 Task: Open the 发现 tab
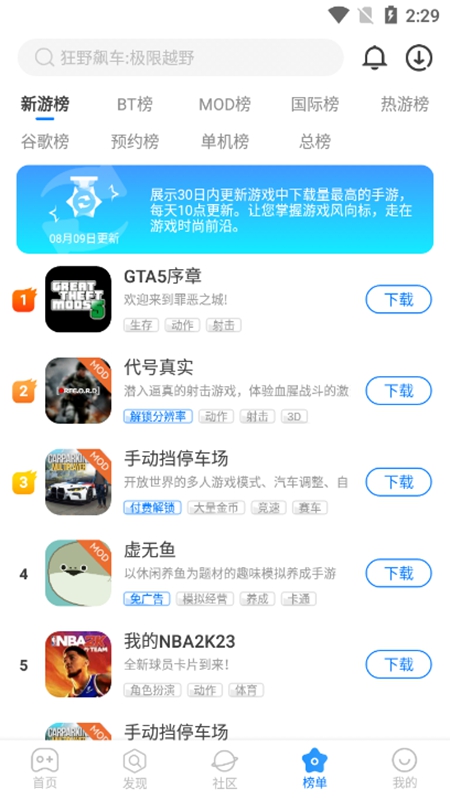point(135,769)
